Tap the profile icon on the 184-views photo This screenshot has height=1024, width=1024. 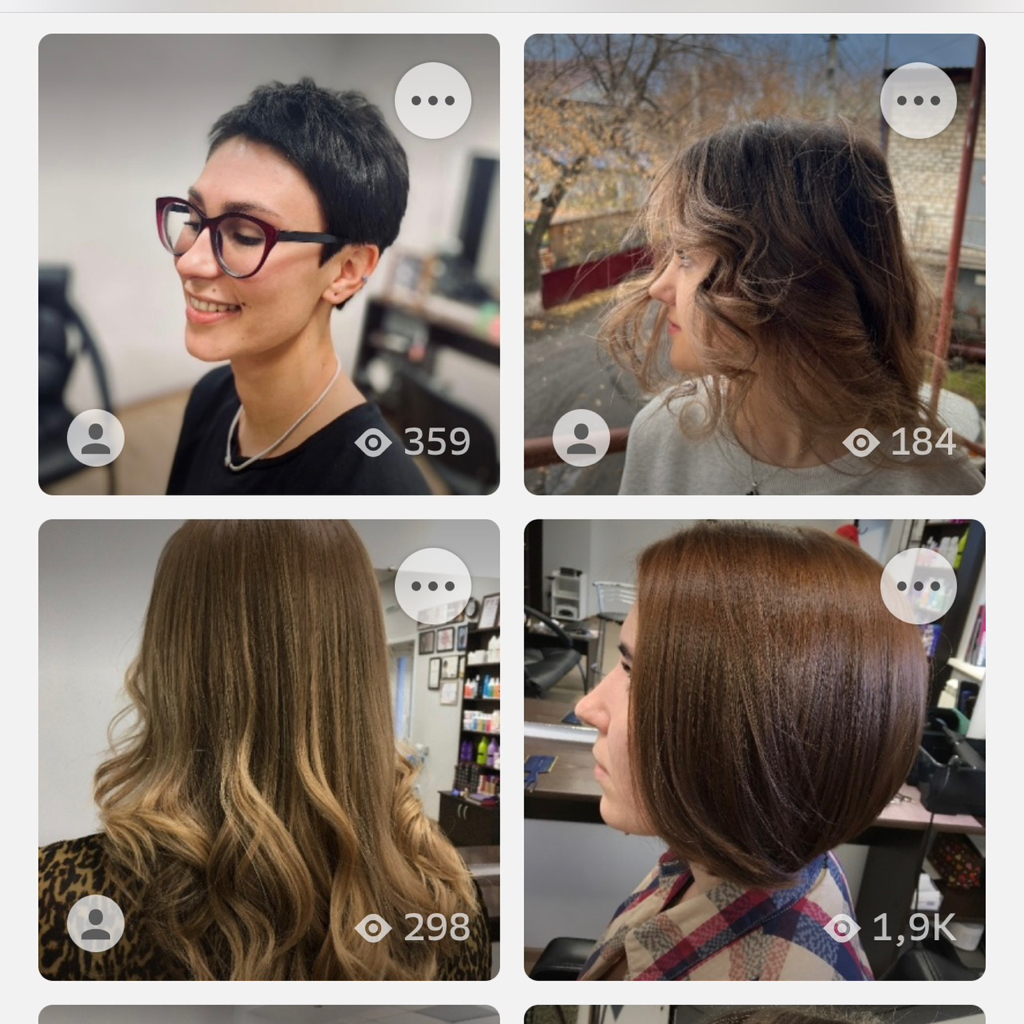(581, 438)
